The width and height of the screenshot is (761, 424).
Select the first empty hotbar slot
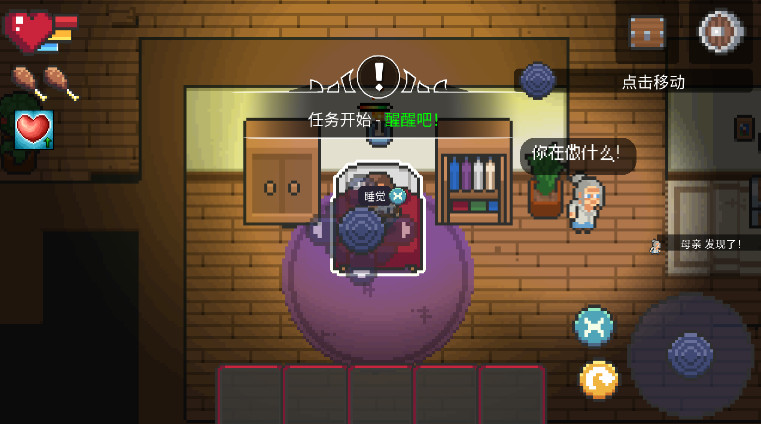click(250, 394)
